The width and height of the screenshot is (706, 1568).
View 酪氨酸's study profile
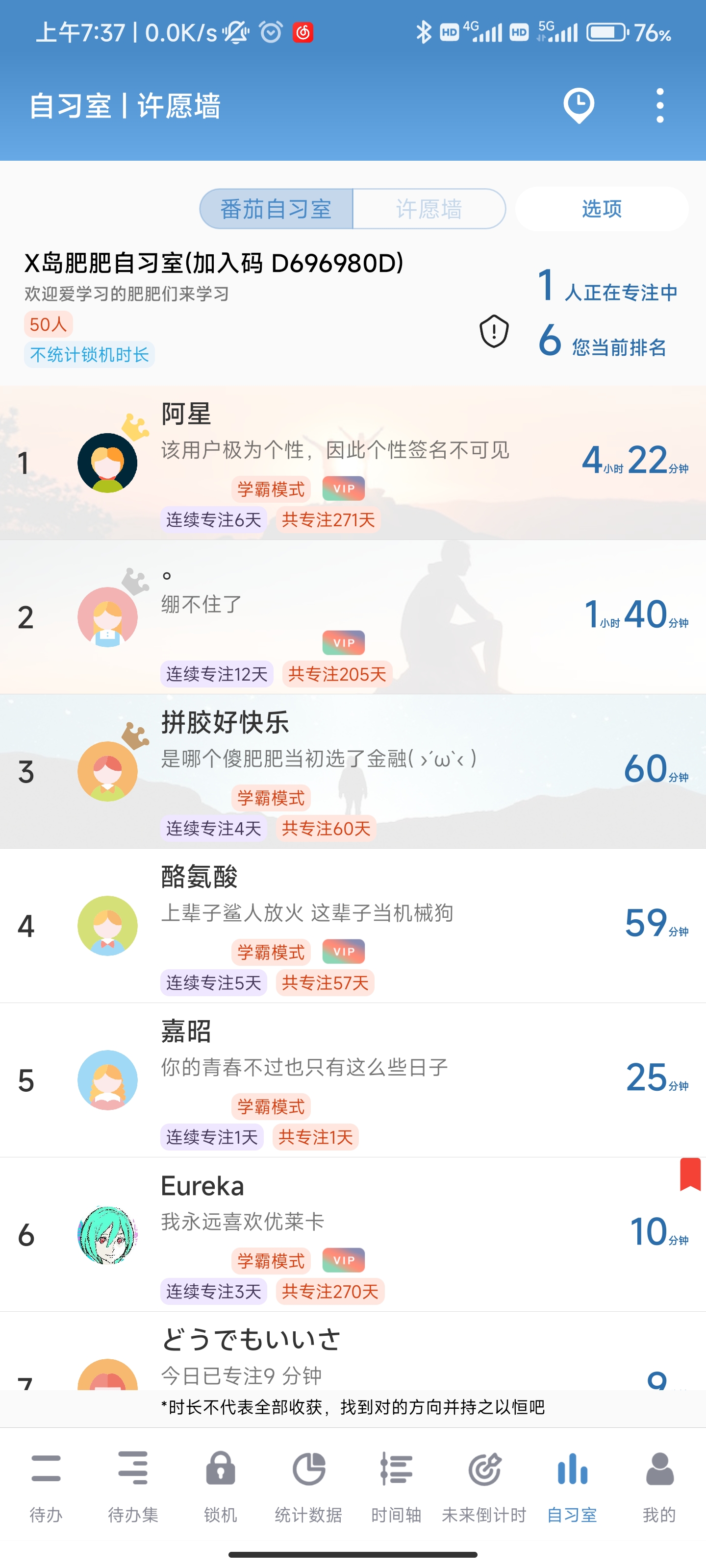(353, 926)
